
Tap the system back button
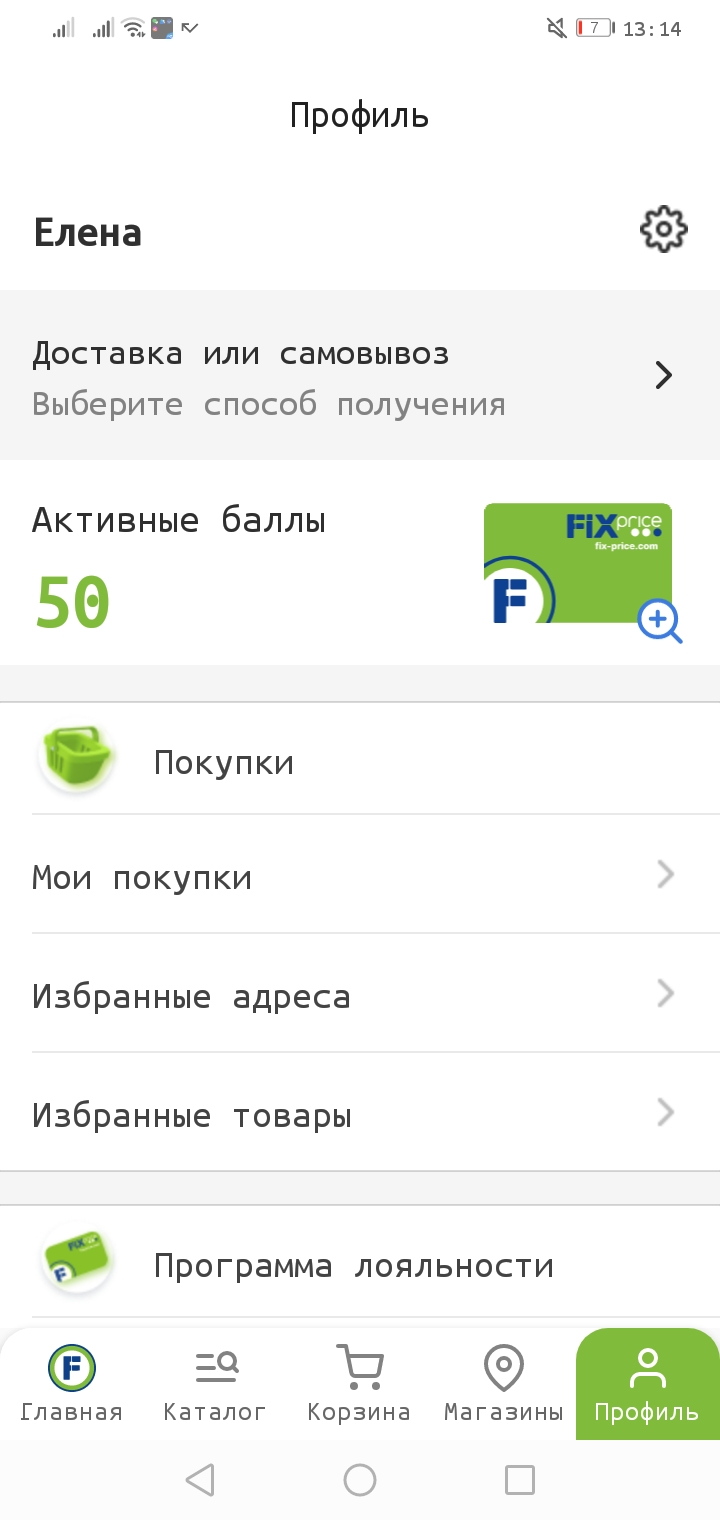tap(200, 1480)
